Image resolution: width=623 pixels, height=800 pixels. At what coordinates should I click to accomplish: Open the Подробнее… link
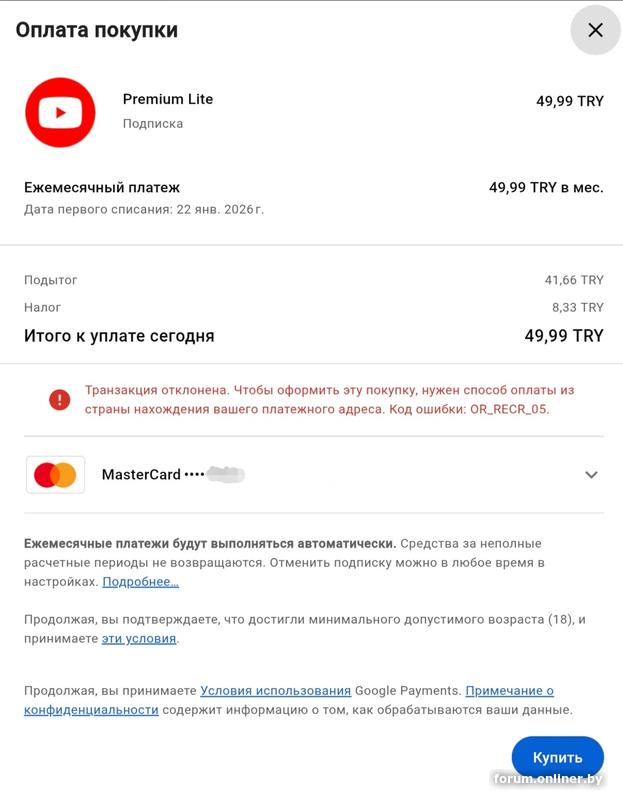(x=140, y=581)
